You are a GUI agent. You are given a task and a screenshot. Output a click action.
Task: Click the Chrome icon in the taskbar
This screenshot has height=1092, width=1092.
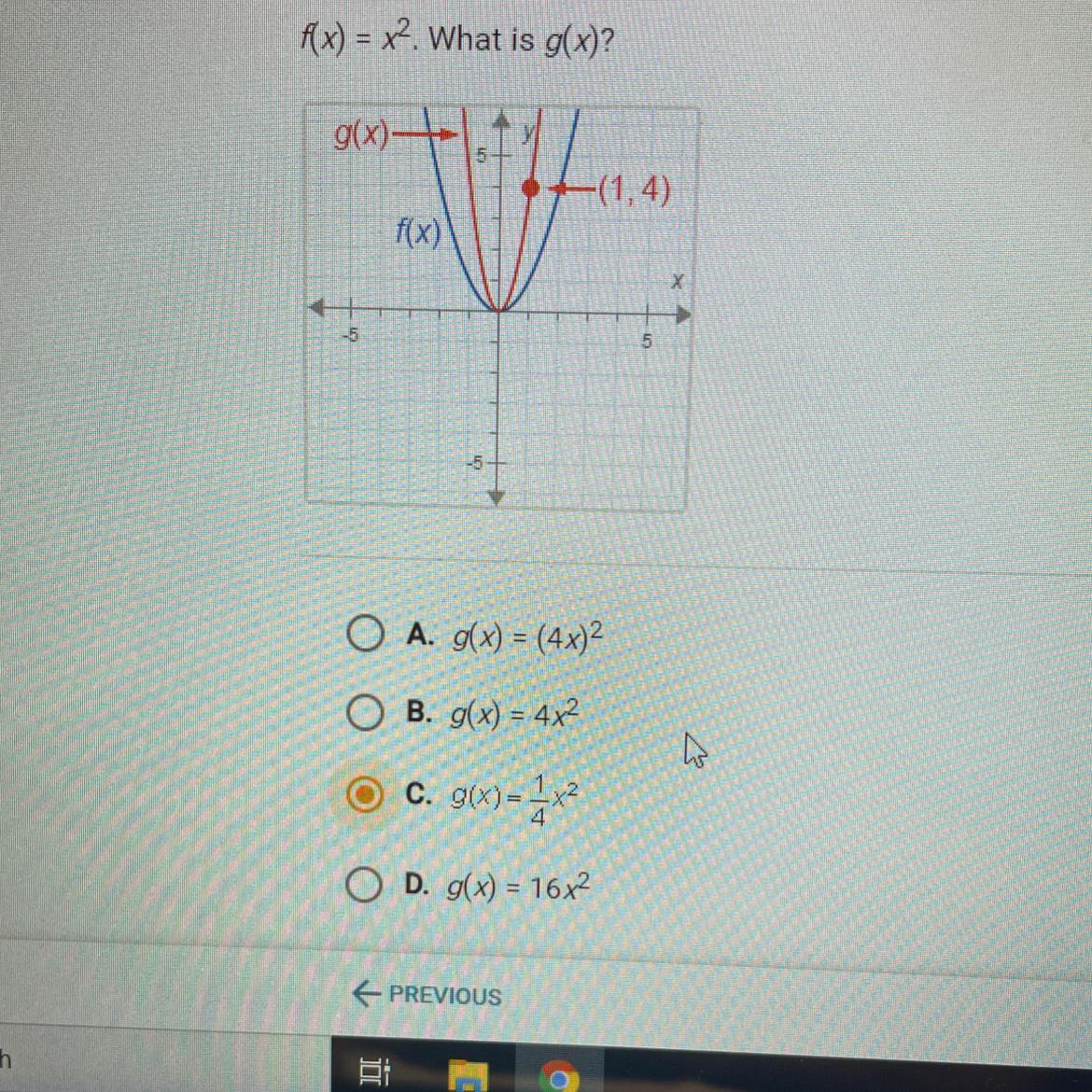tap(558, 1076)
